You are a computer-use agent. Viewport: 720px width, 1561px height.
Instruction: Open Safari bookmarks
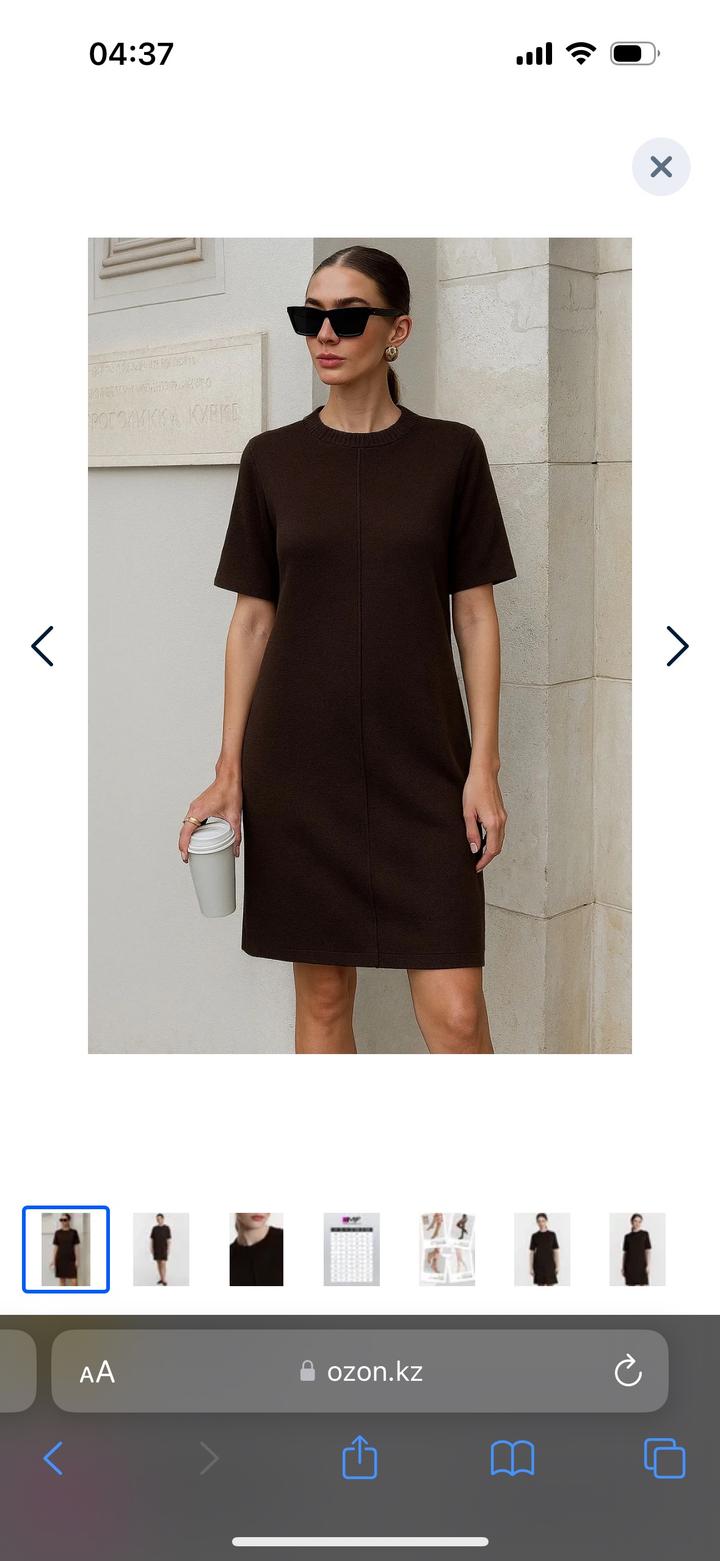(x=512, y=1459)
